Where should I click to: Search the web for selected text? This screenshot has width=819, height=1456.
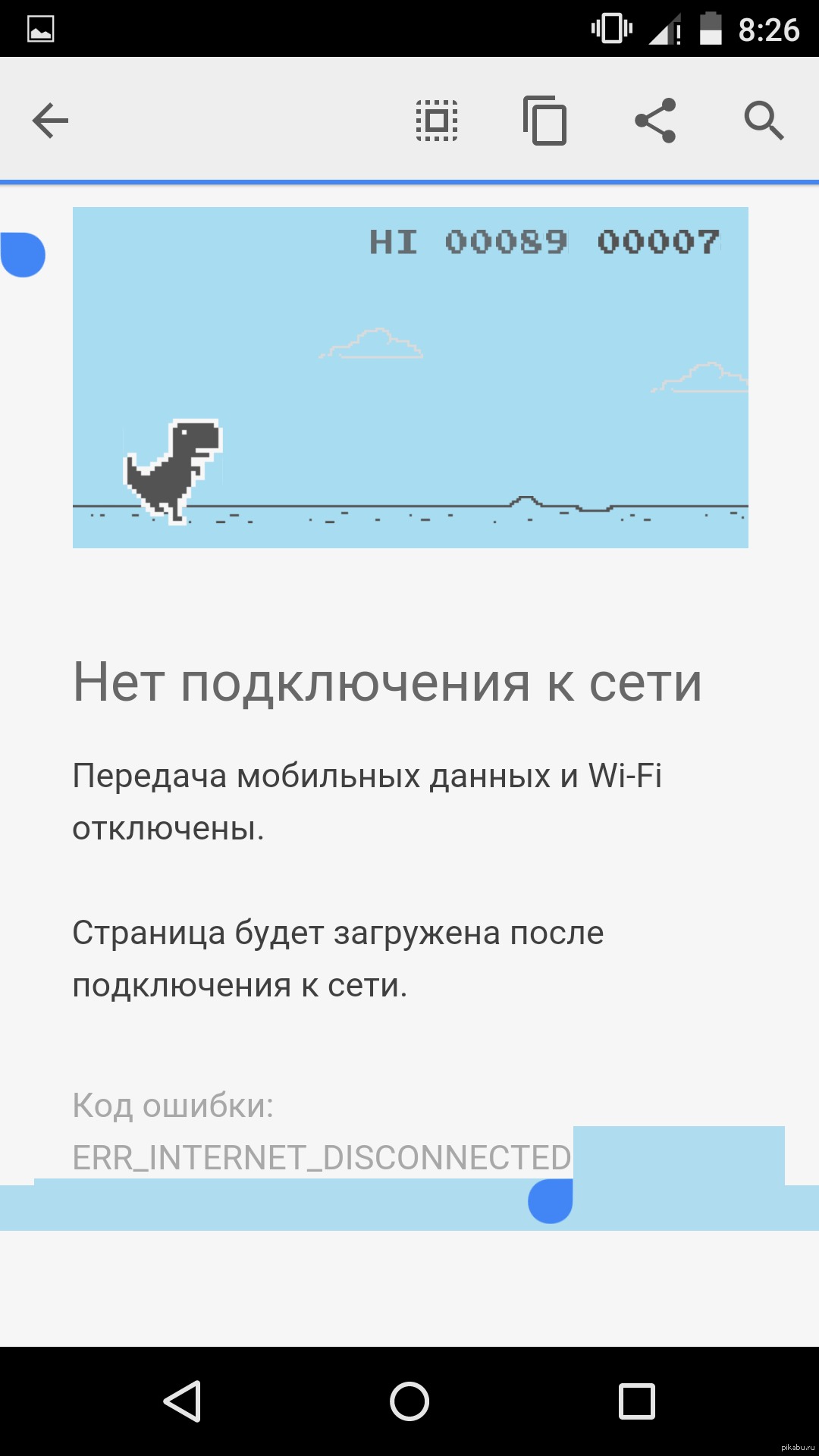click(x=763, y=121)
